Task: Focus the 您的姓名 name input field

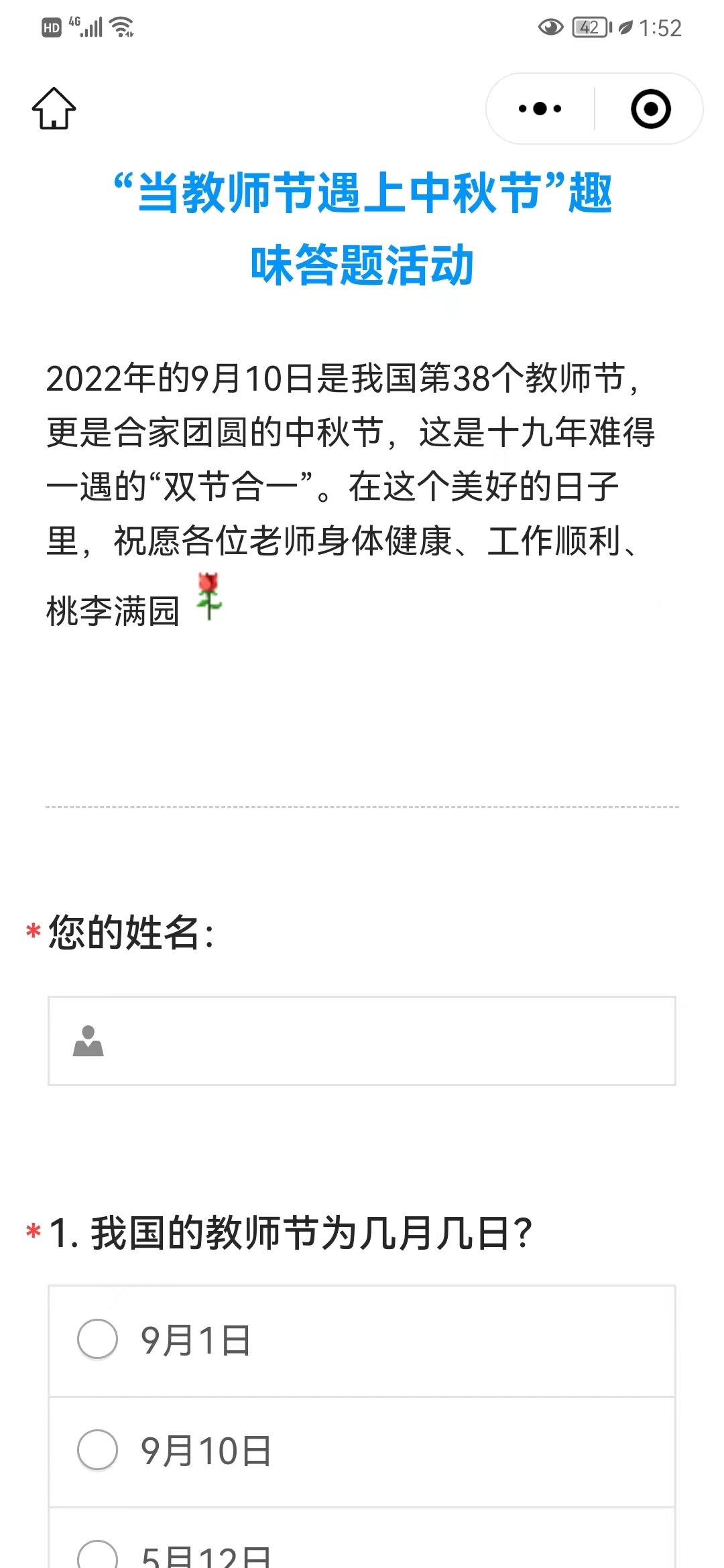Action: pos(362,1041)
